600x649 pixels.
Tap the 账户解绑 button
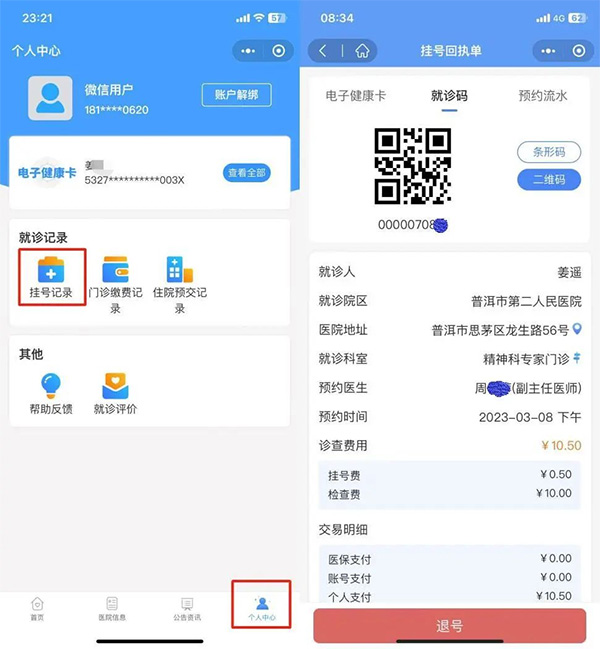coord(237,95)
